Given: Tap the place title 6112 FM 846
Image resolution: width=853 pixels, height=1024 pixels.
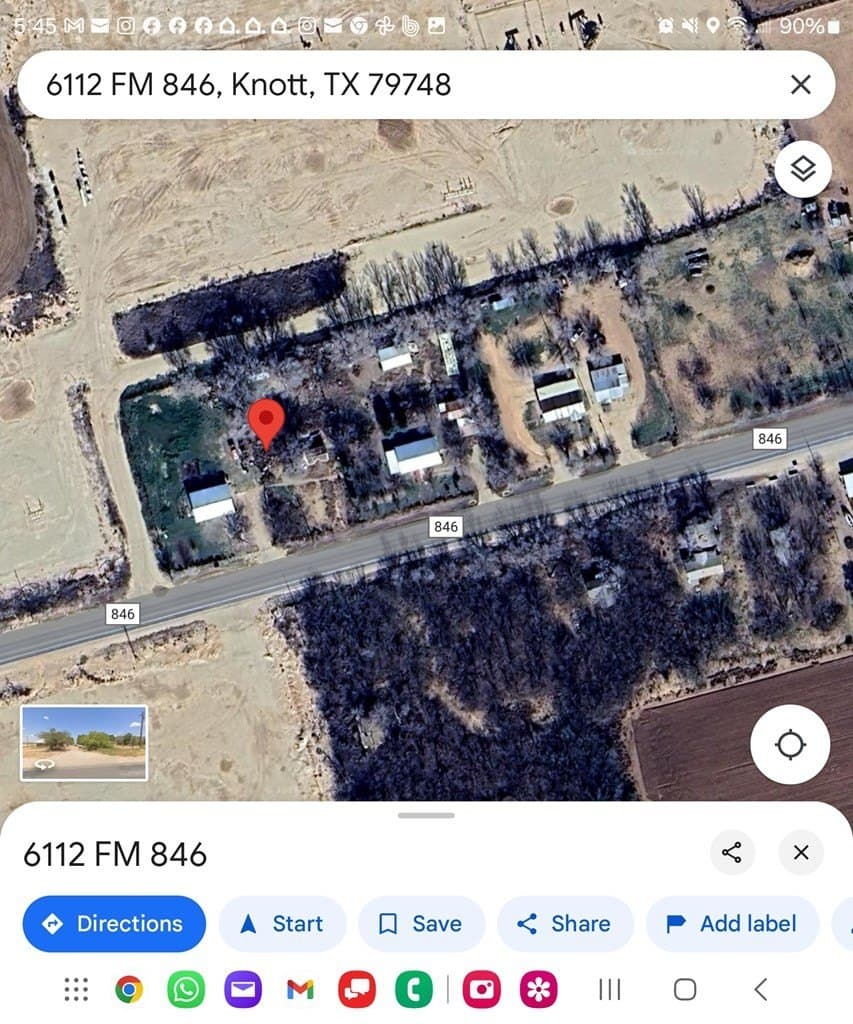Looking at the screenshot, I should tap(113, 853).
